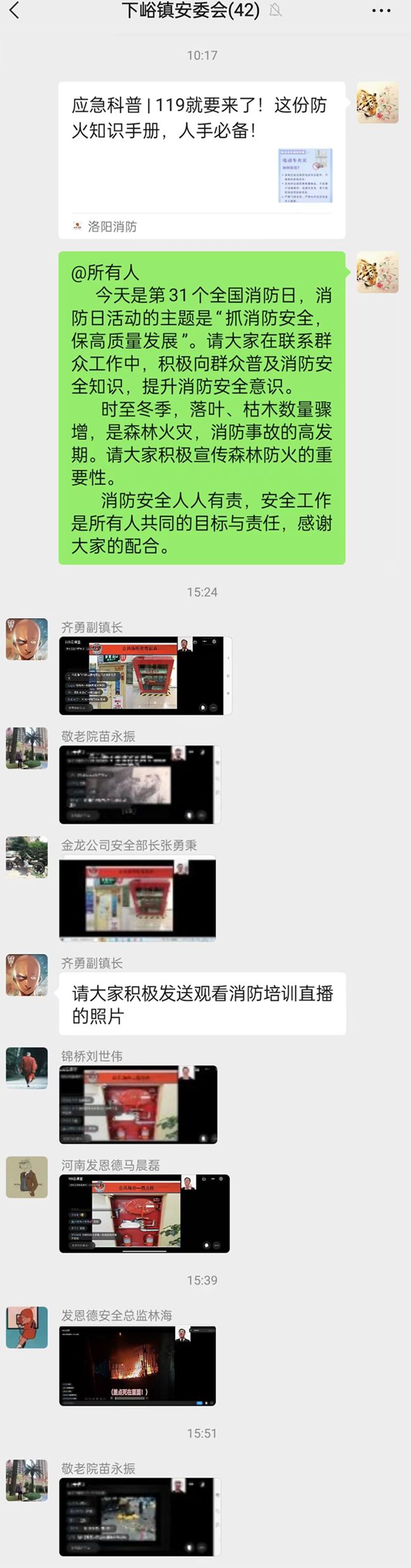Open 河南发恩德马晨磊's image message

pyautogui.click(x=144, y=1213)
